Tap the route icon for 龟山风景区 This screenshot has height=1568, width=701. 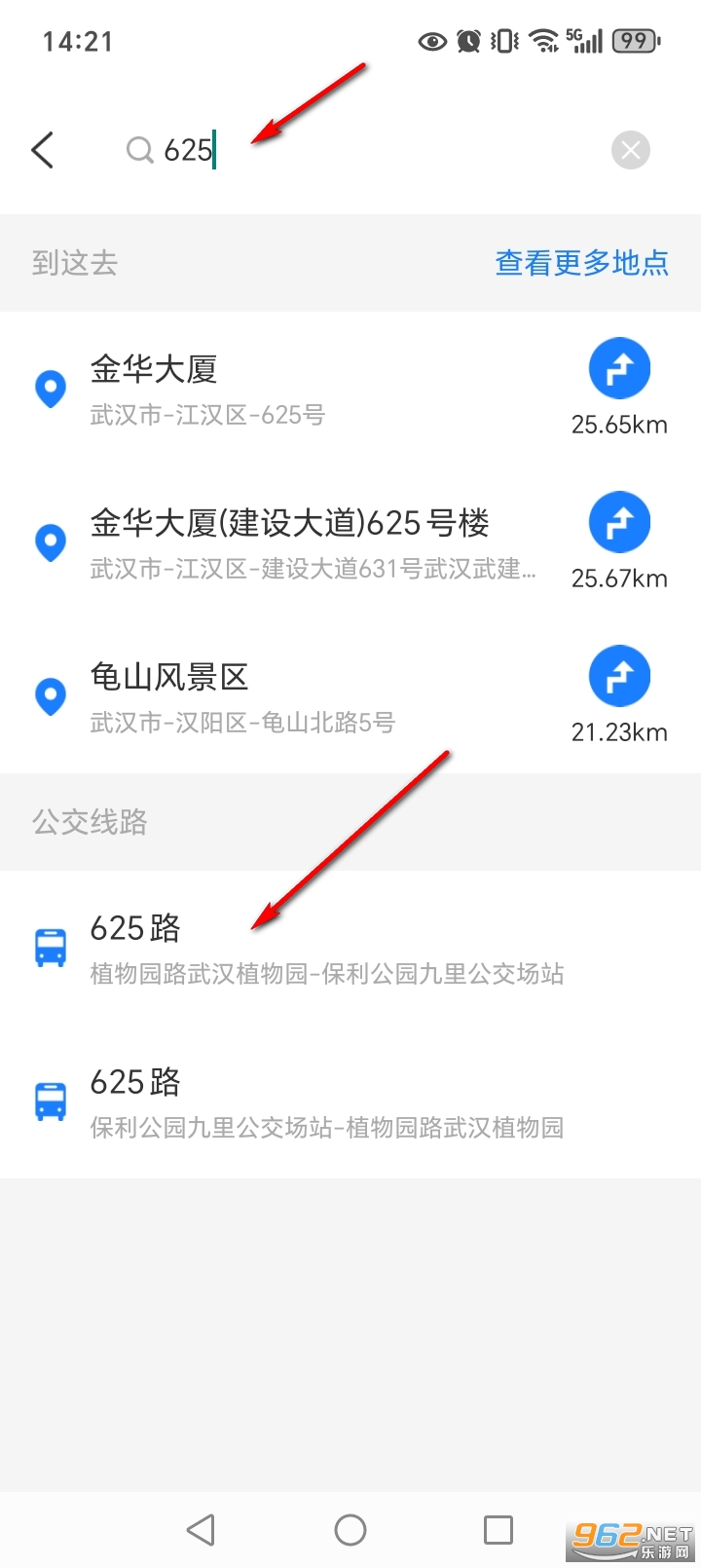[x=619, y=675]
